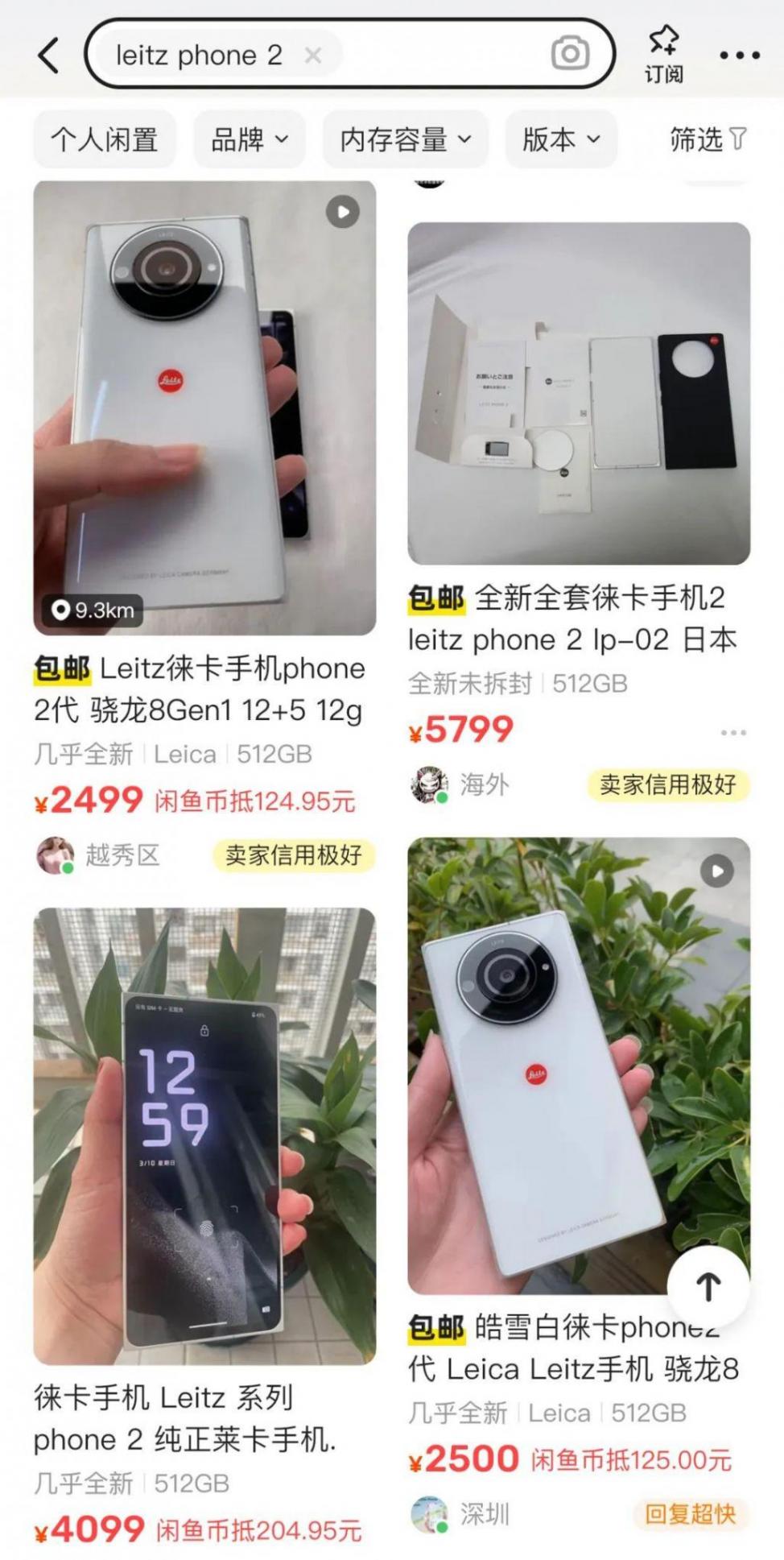This screenshot has height=1560, width=784.
Task: Select the 个人闲置 filter chip
Action: tap(105, 139)
